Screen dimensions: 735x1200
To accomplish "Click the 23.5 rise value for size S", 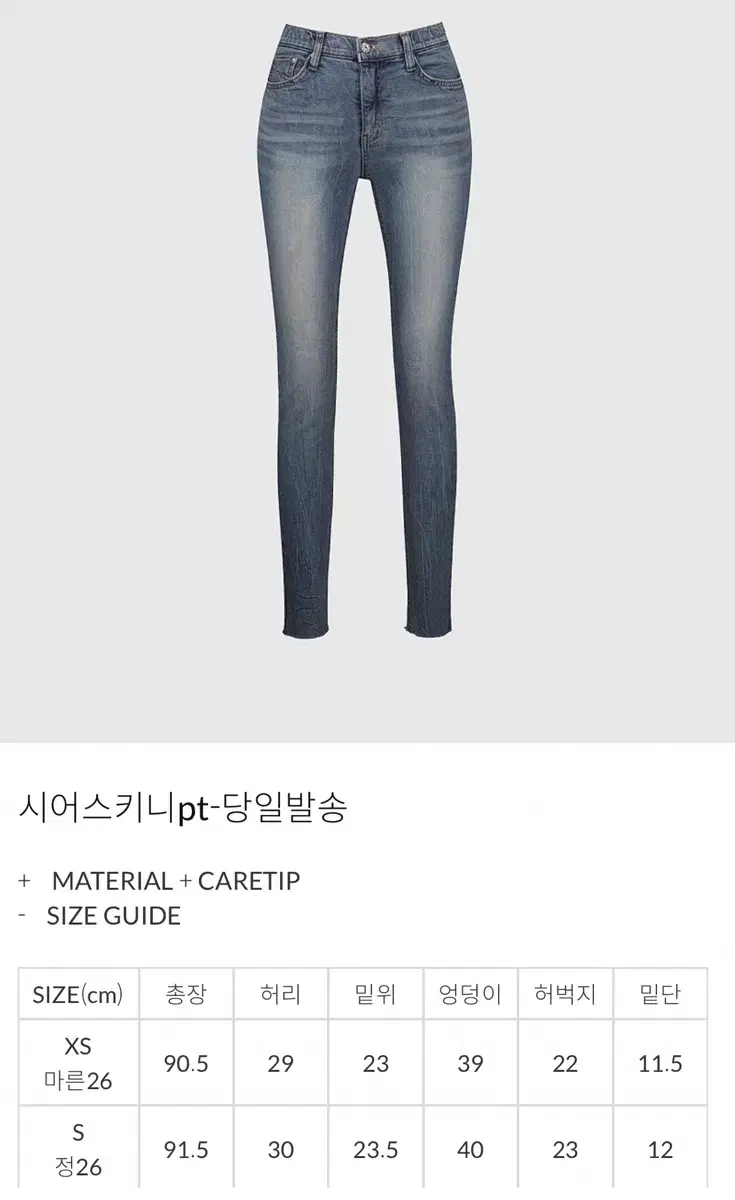I will (375, 1147).
